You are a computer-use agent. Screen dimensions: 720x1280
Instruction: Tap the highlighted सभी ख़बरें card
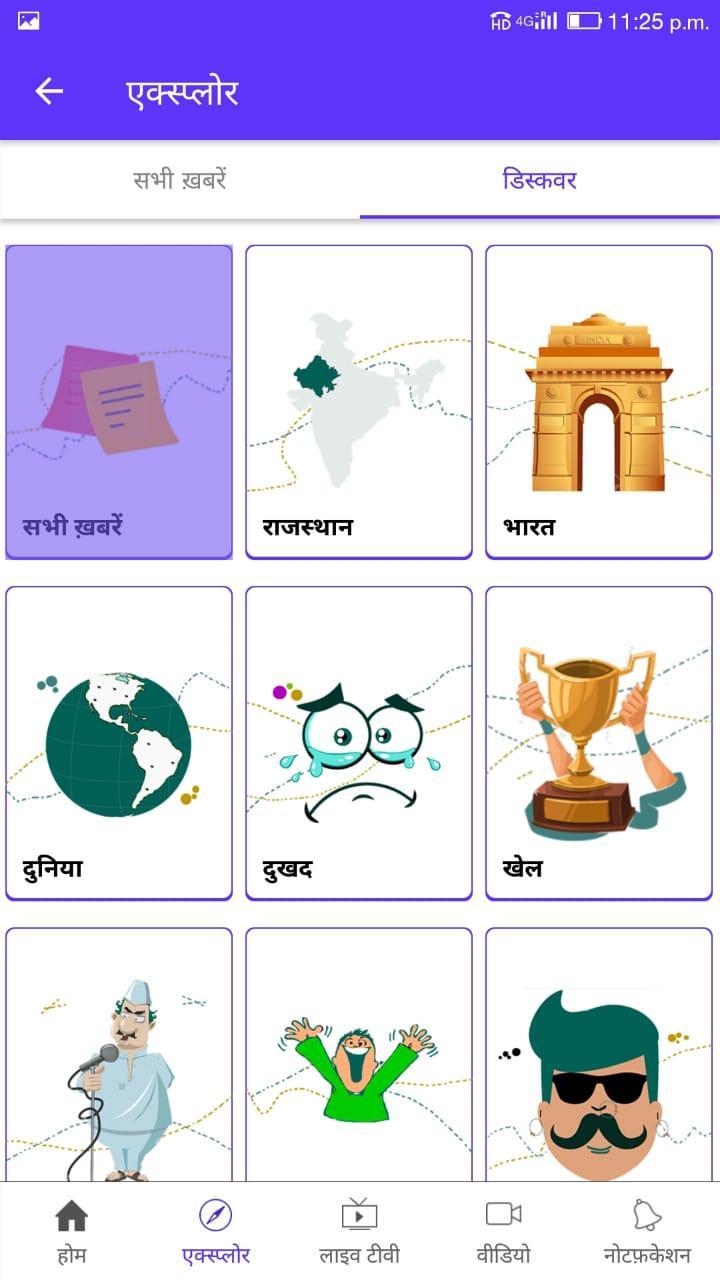(118, 400)
